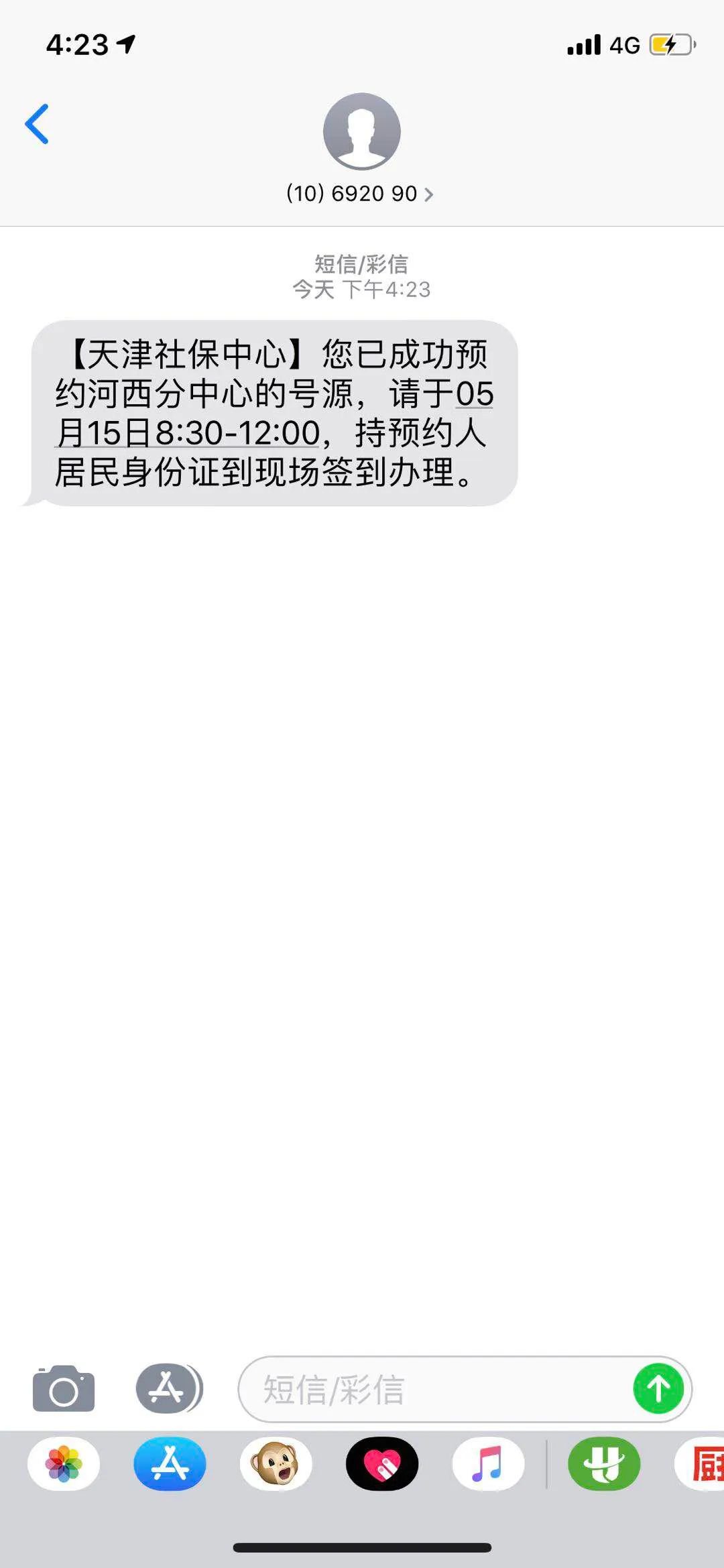Open the App Store iMessage app

click(170, 1464)
